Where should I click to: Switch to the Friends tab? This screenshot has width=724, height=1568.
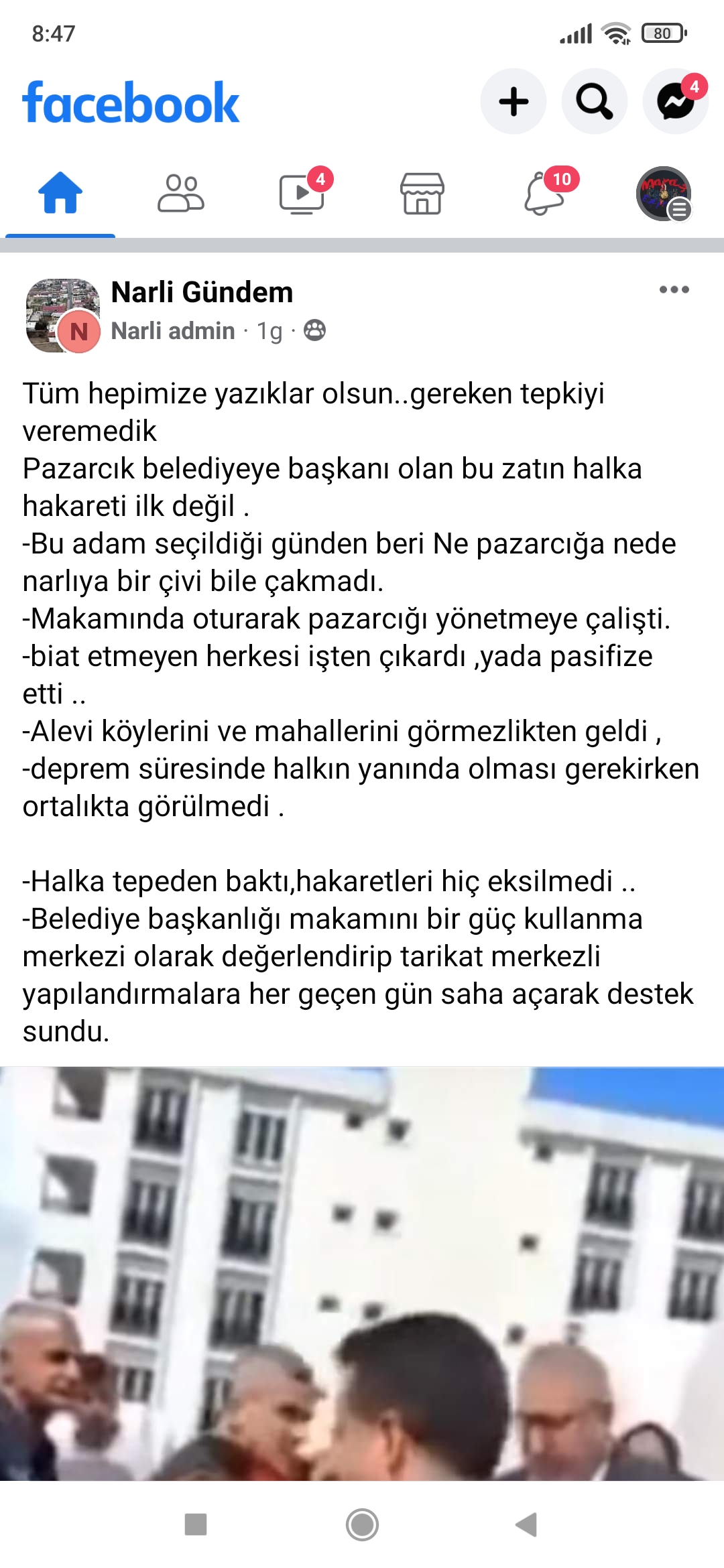[180, 194]
